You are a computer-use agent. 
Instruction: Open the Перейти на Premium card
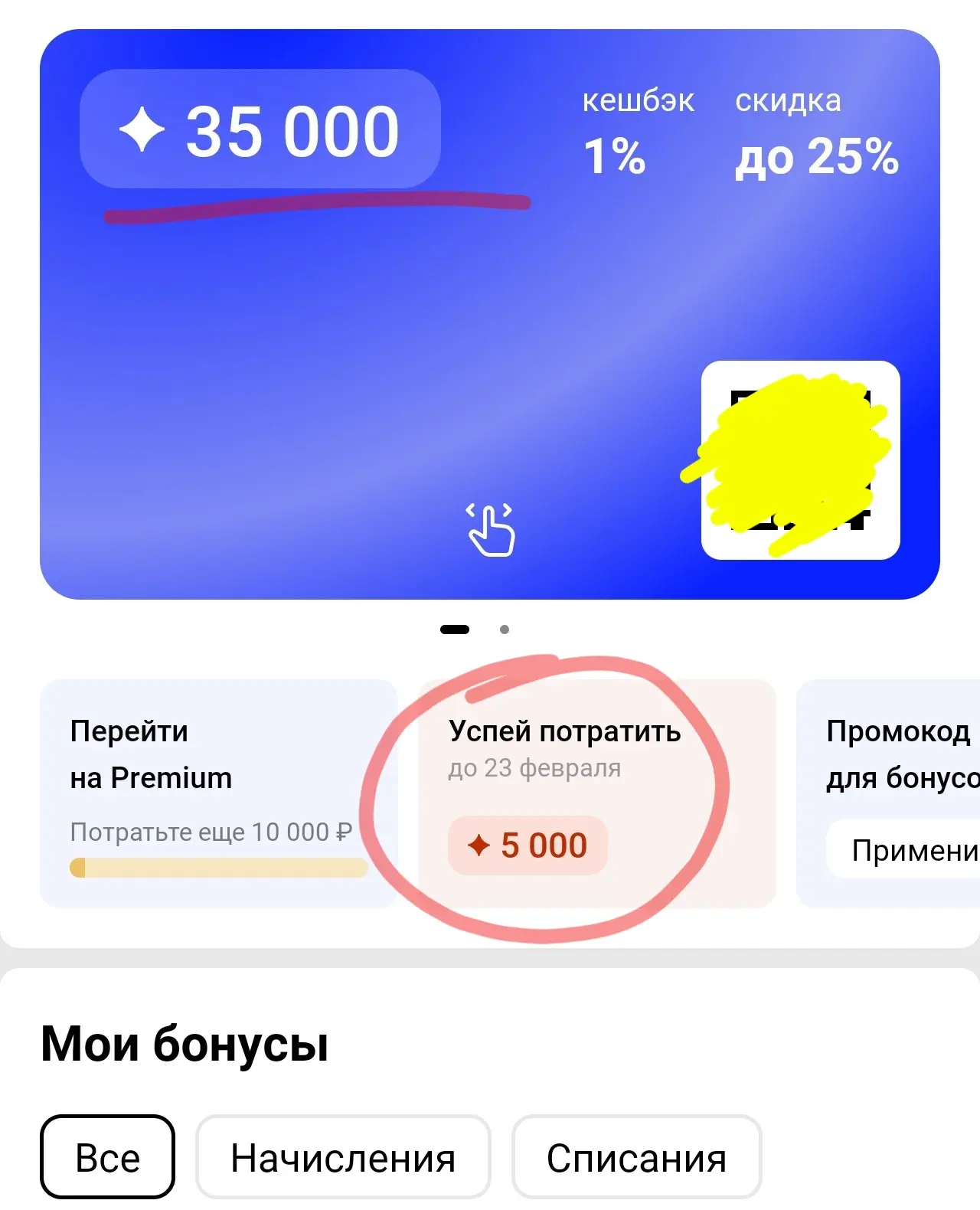[218, 793]
